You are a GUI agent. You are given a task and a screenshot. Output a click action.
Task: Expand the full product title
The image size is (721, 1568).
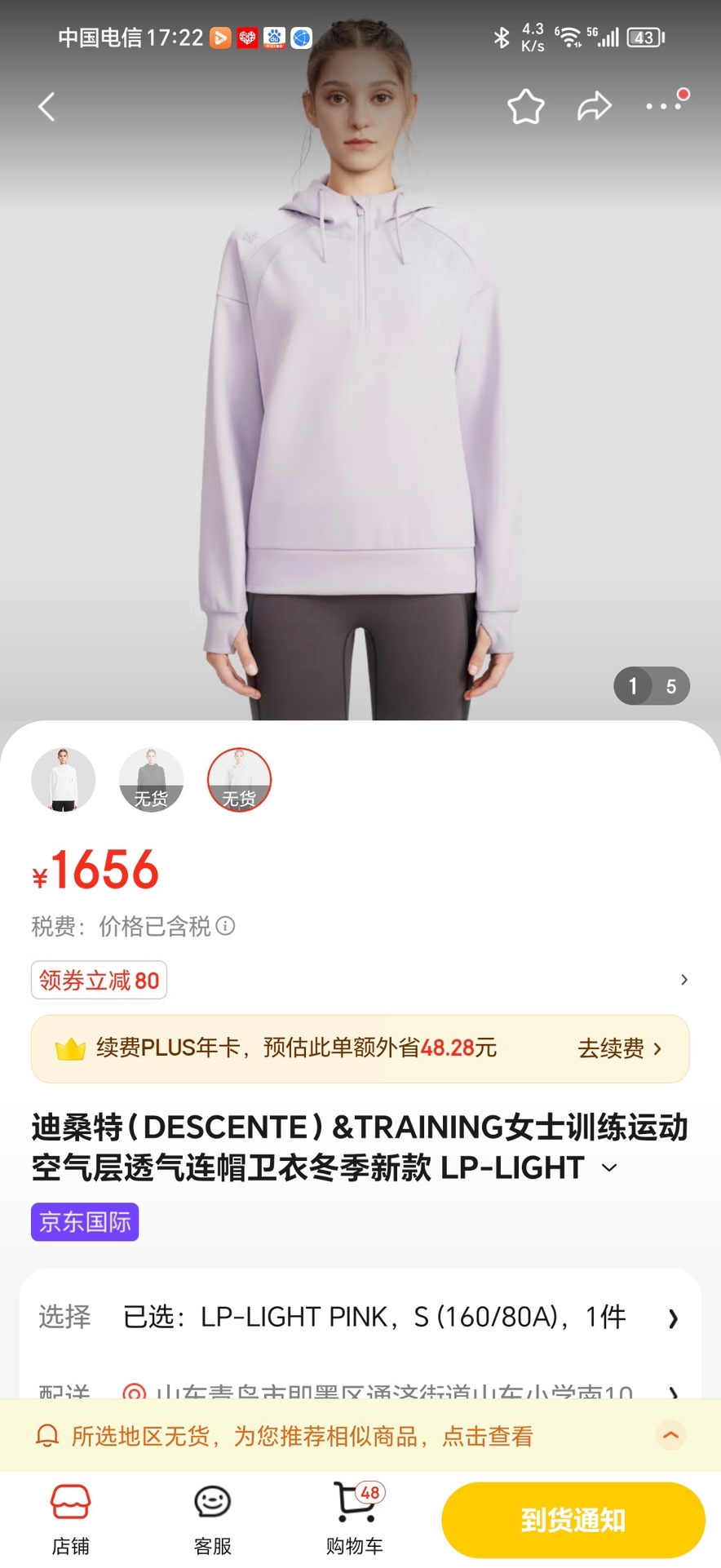click(609, 1167)
